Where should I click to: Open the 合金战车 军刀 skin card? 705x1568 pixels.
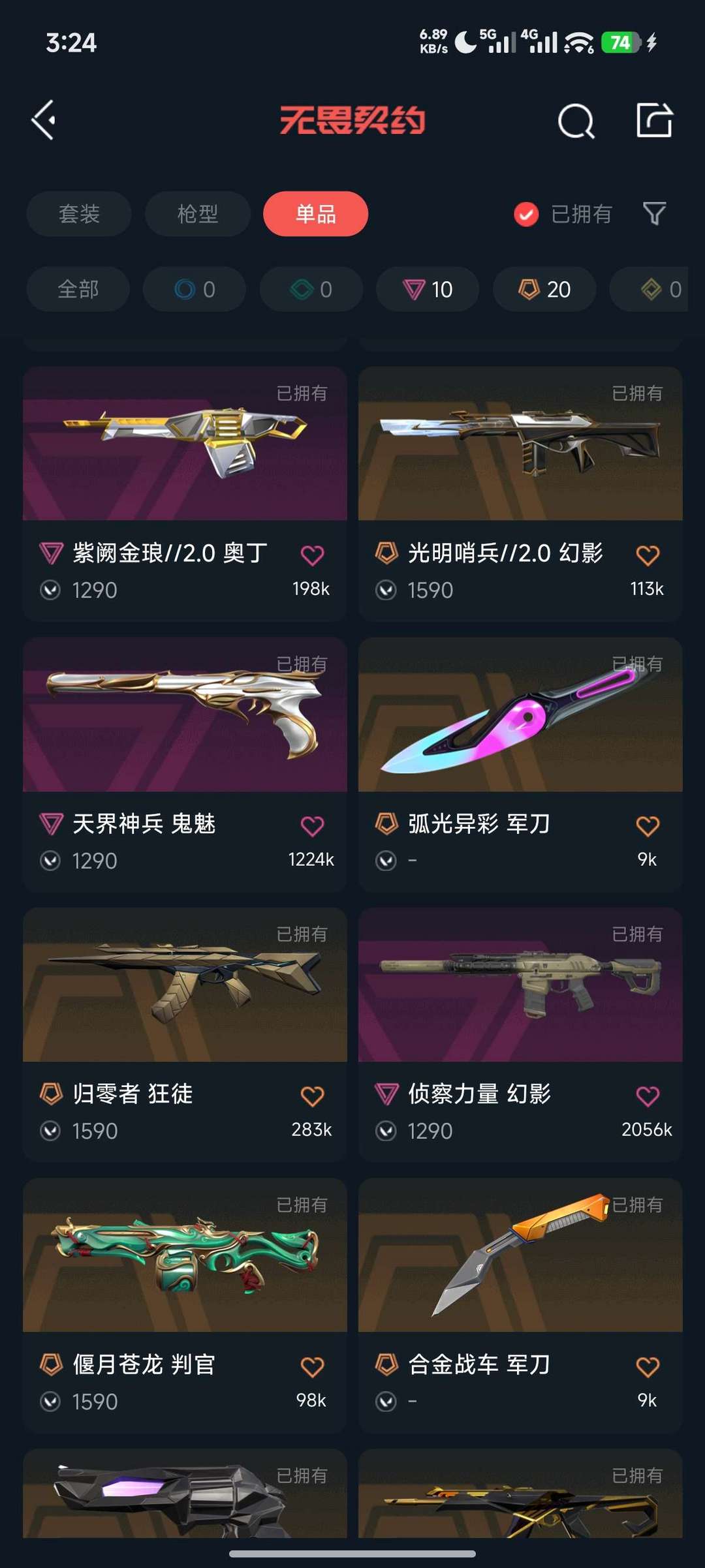click(520, 1305)
